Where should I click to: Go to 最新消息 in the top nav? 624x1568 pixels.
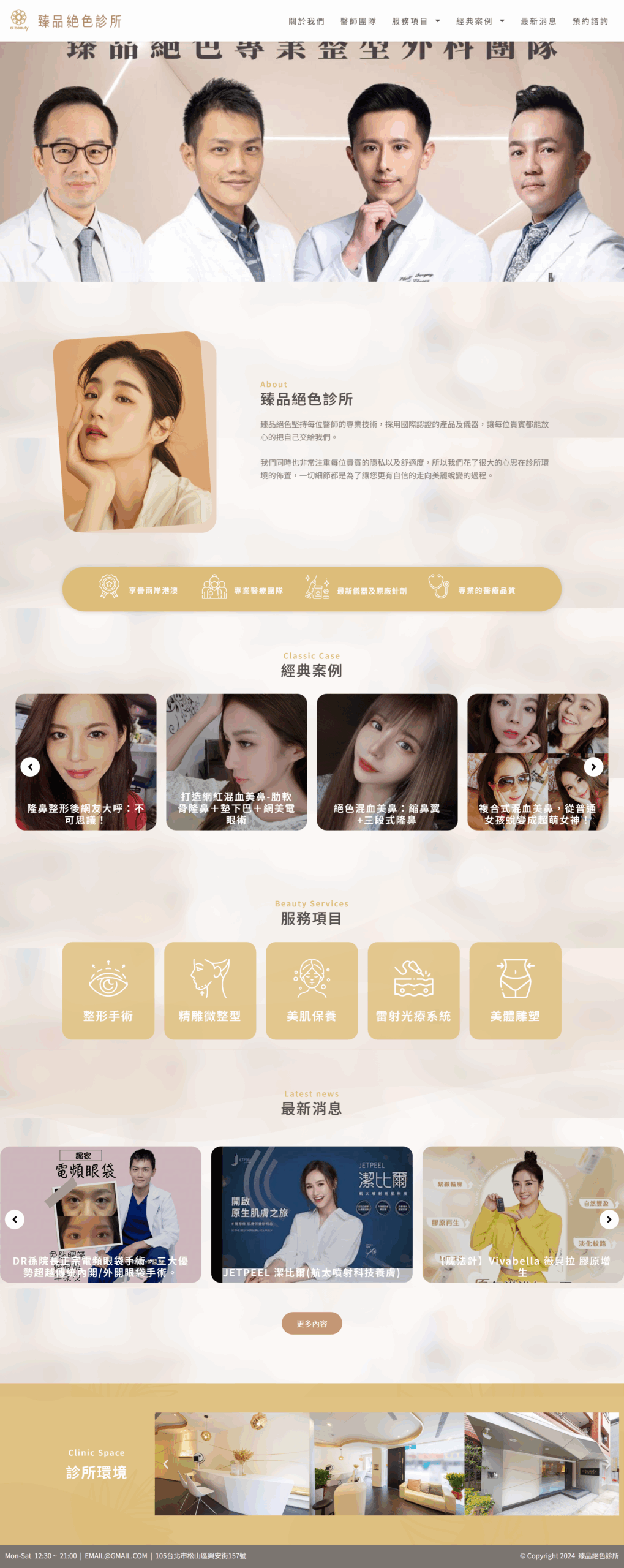coord(538,21)
